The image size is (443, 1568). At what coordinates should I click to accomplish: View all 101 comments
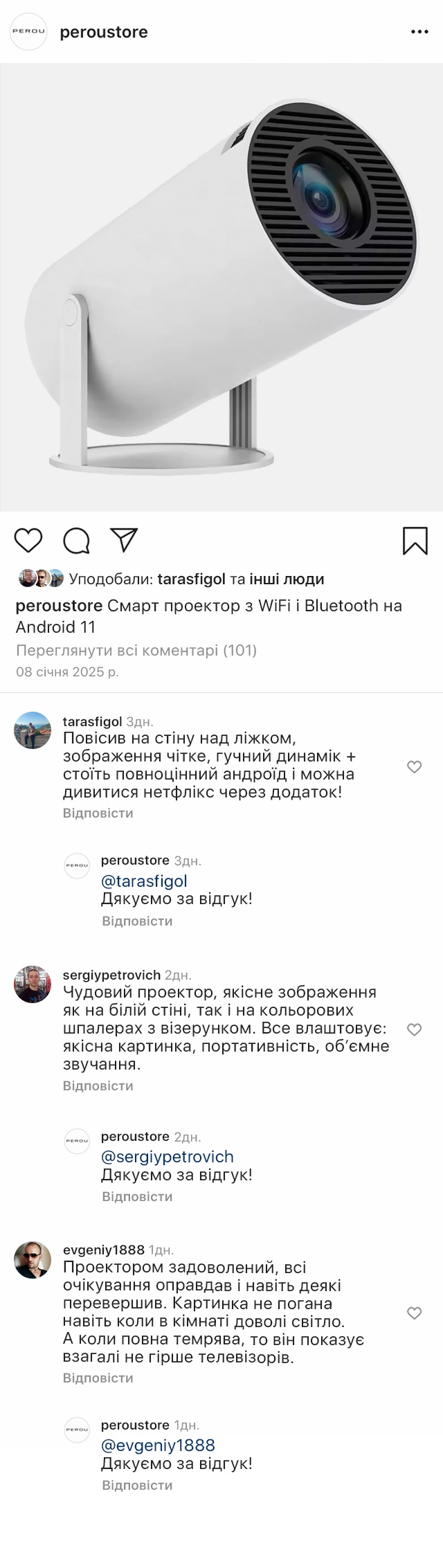coord(136,650)
